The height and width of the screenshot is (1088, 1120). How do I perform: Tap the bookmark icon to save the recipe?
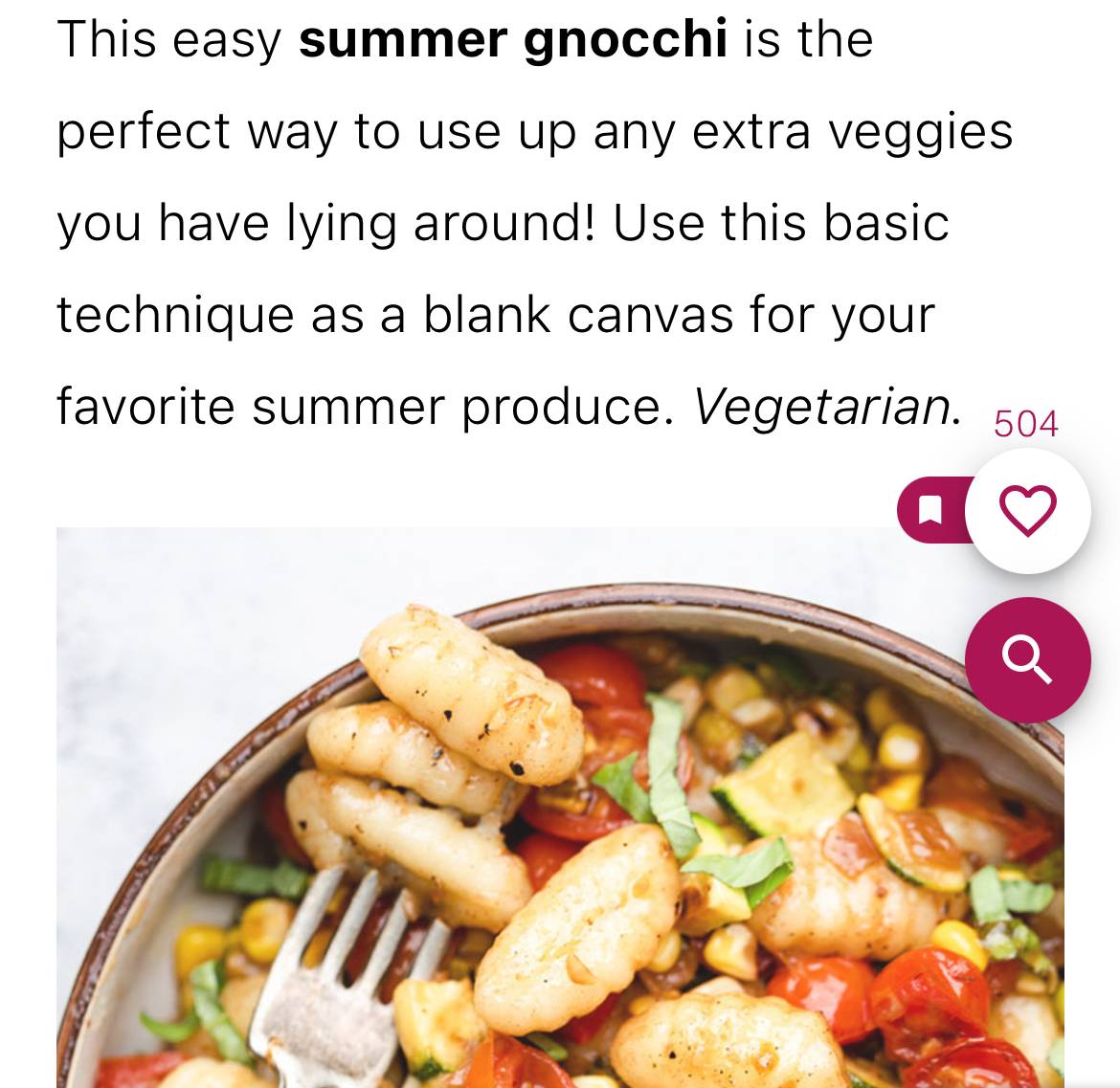coord(930,509)
